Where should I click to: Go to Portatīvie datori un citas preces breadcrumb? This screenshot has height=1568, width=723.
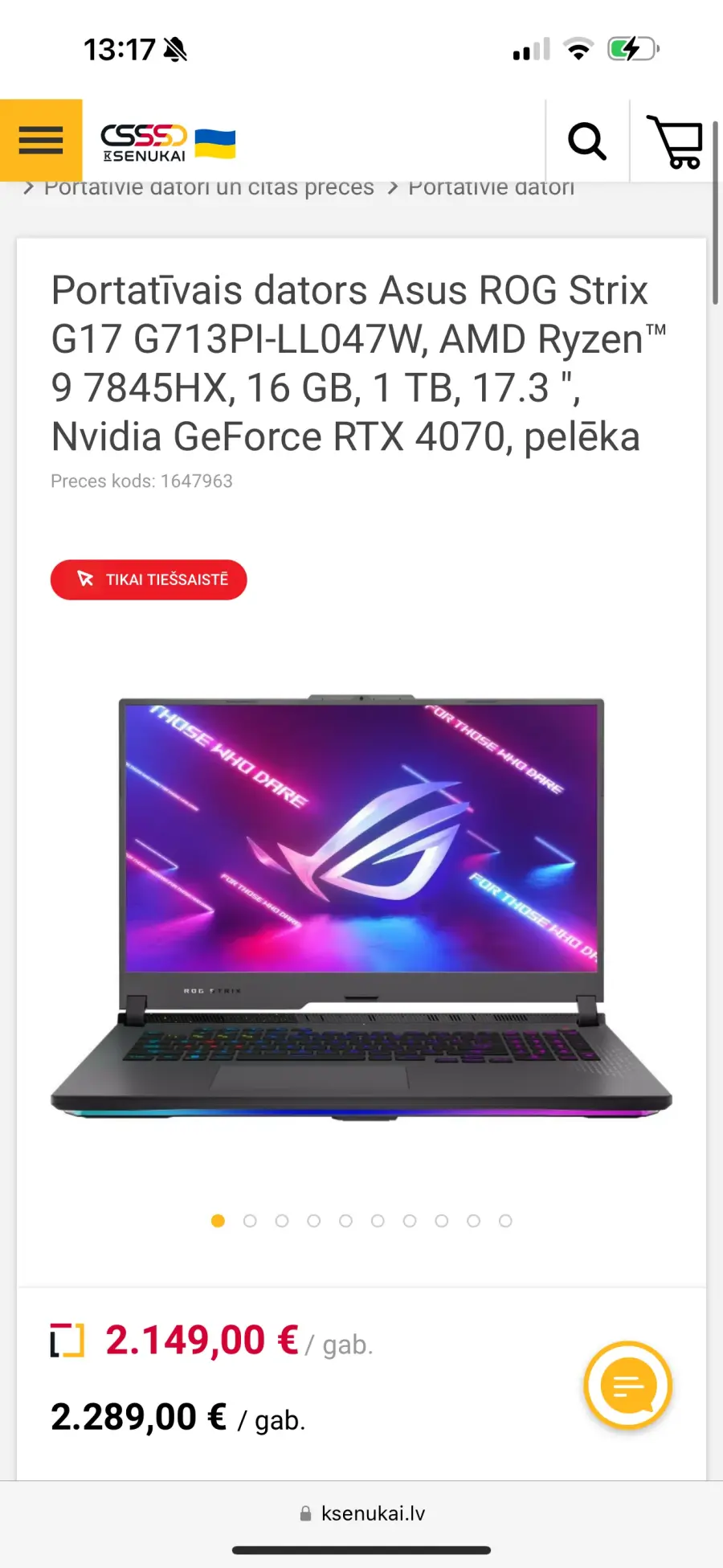pos(209,188)
